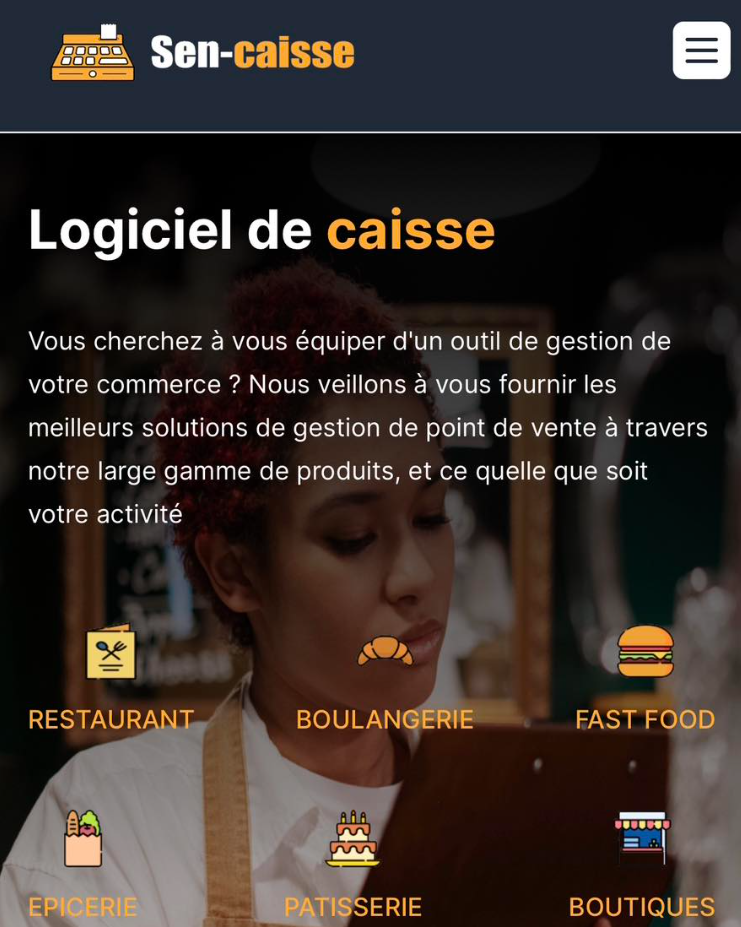Open the hamburger navigation menu

click(701, 50)
